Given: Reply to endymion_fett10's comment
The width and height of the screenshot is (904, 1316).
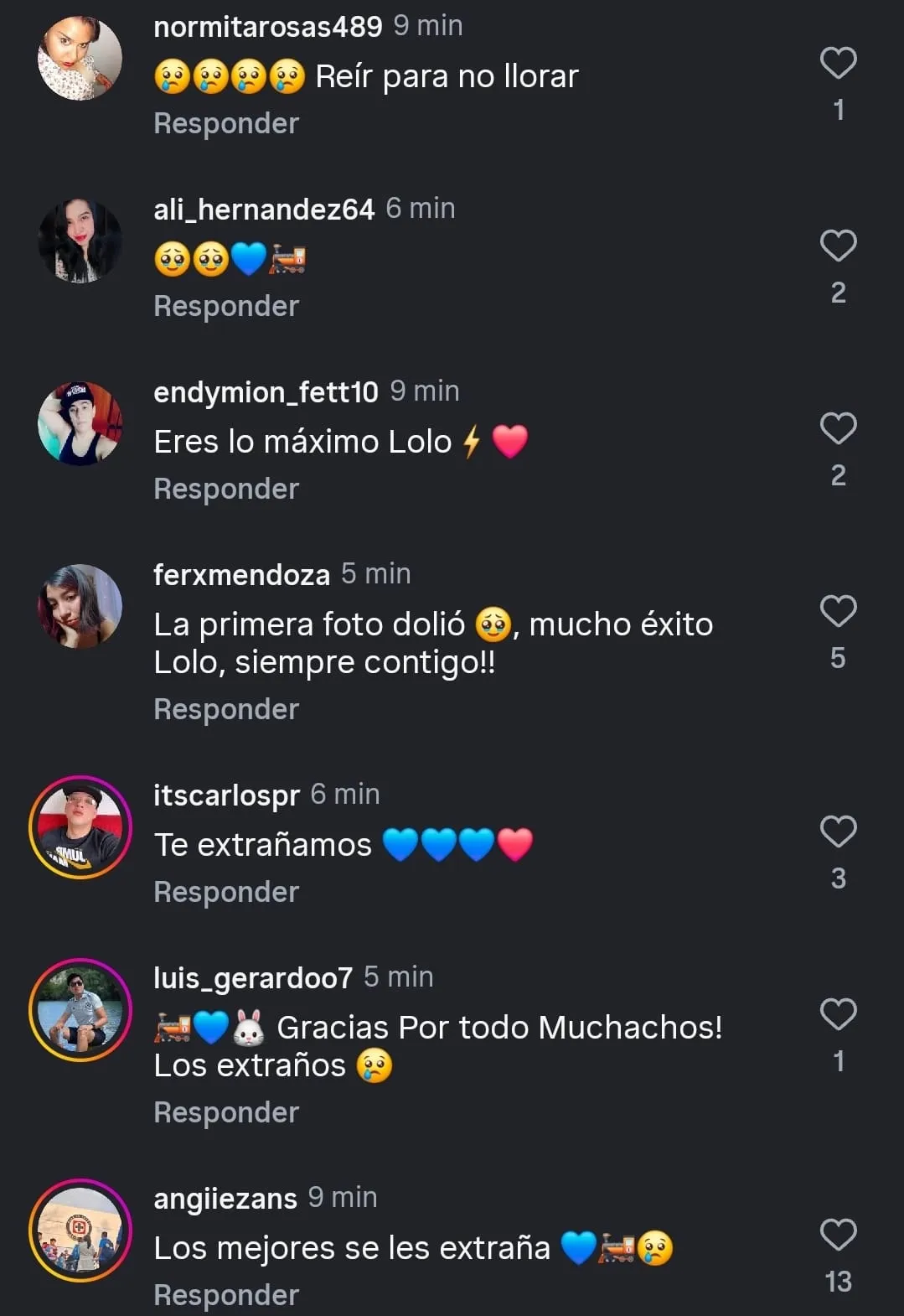Looking at the screenshot, I should pyautogui.click(x=225, y=488).
